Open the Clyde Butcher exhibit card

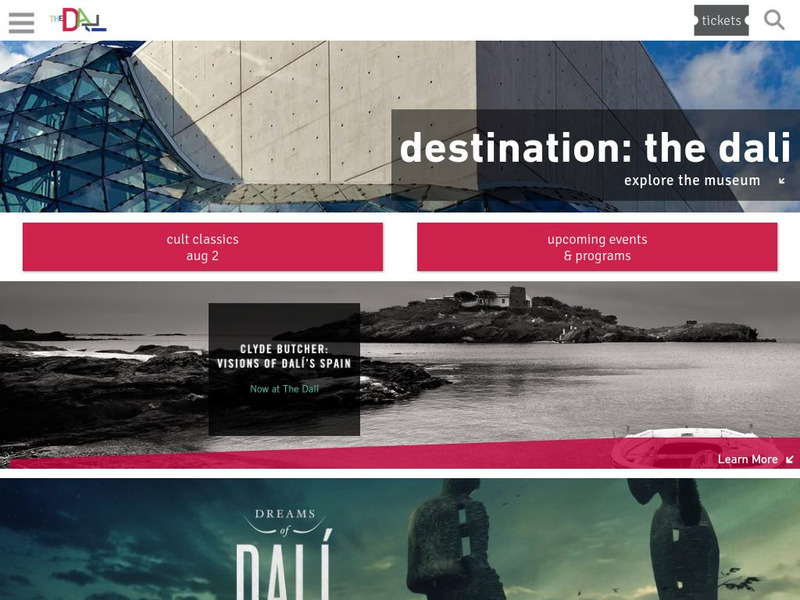284,369
